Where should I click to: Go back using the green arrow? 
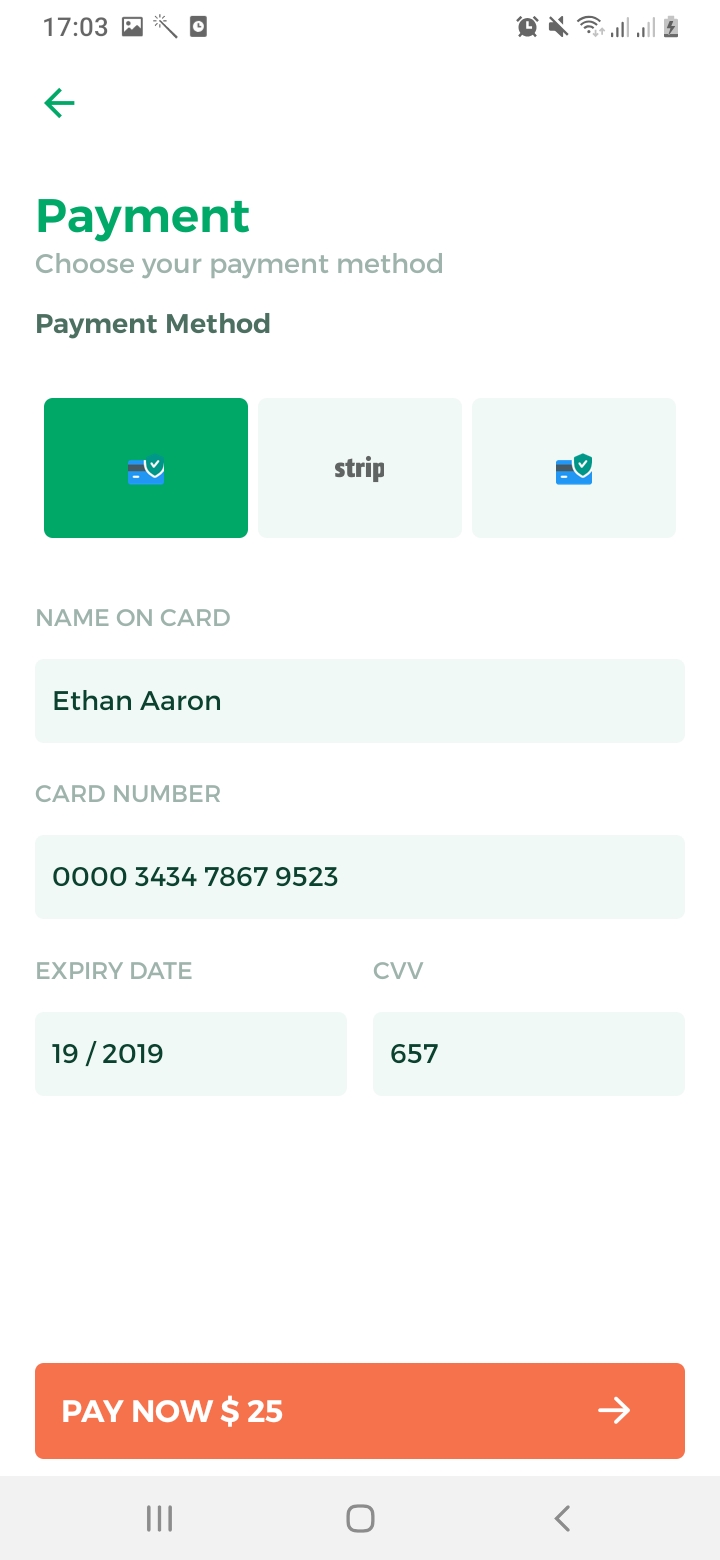click(x=59, y=103)
